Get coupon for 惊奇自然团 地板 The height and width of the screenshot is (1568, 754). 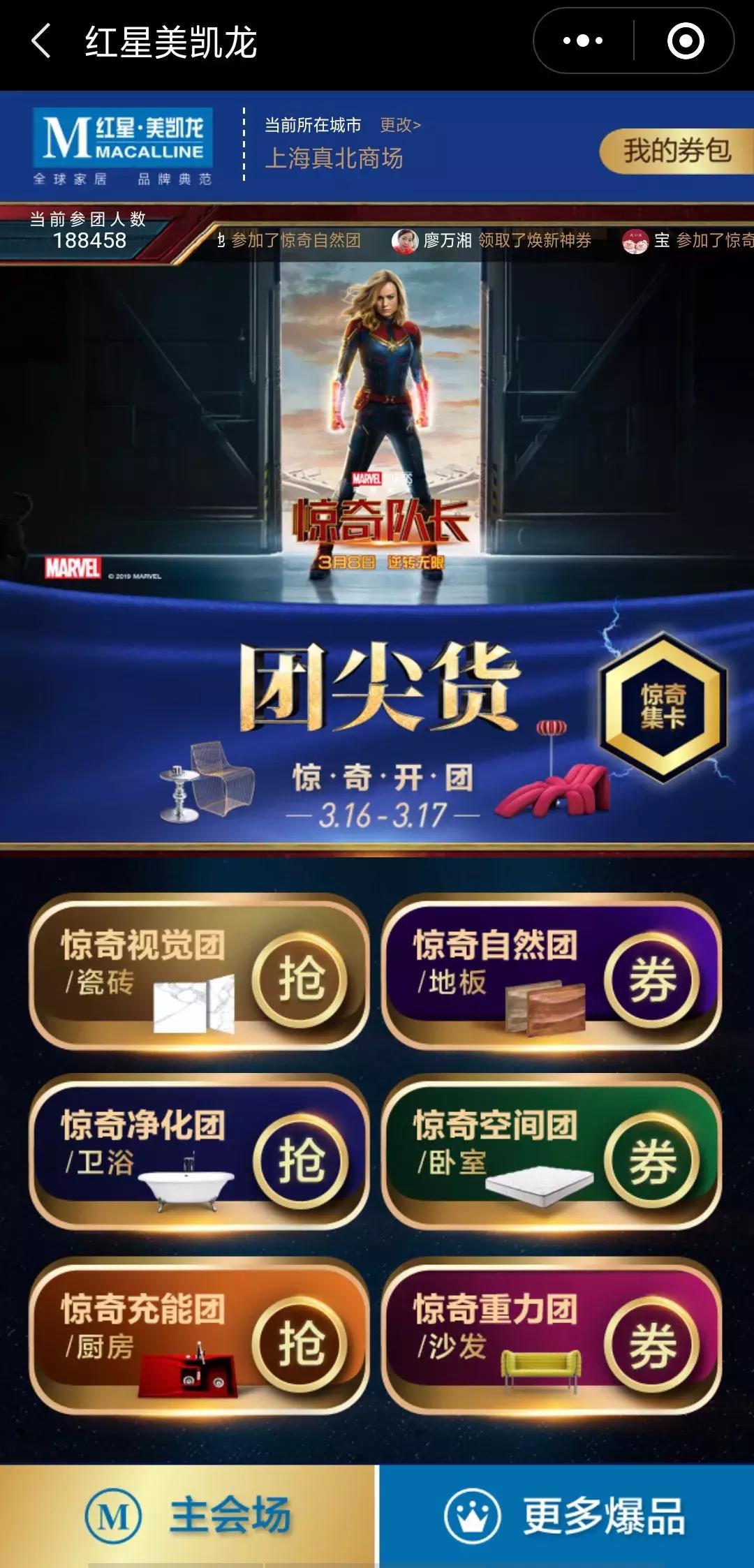653,979
